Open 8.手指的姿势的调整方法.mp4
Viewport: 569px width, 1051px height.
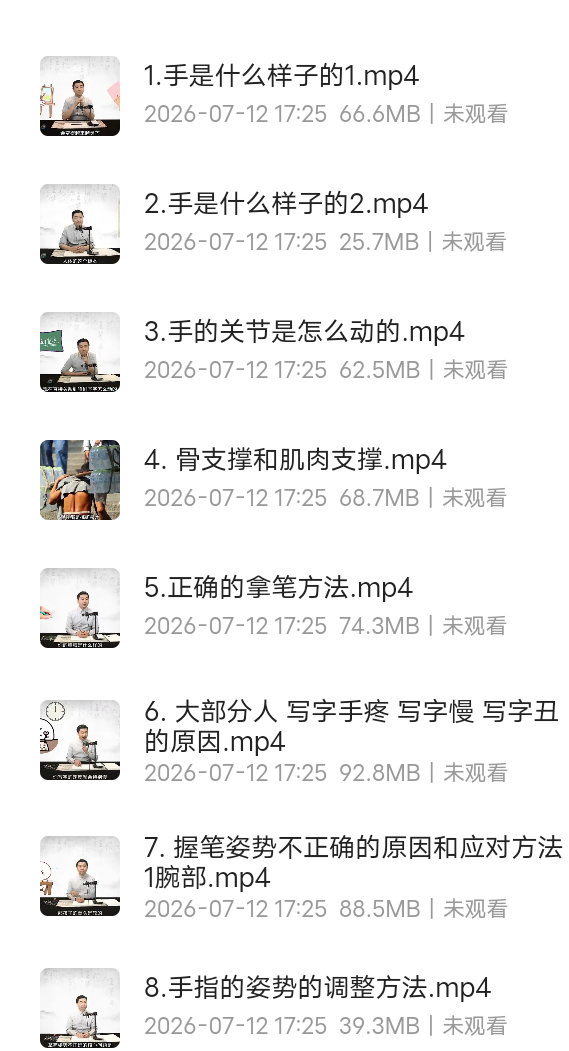coord(284,1007)
